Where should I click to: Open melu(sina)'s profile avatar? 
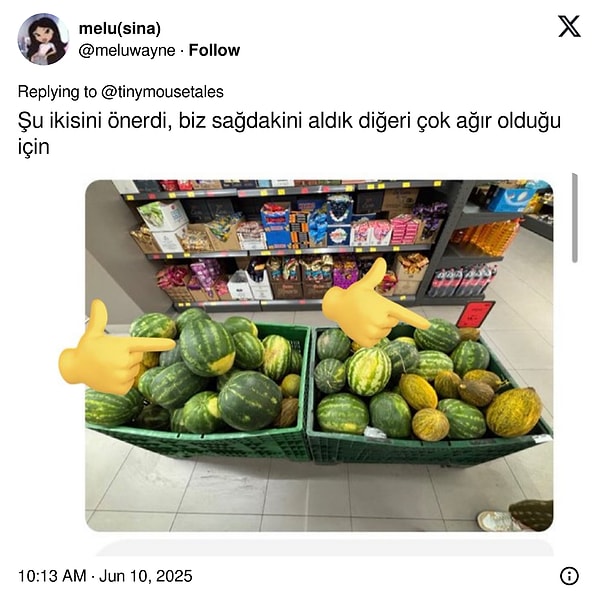coord(42,40)
